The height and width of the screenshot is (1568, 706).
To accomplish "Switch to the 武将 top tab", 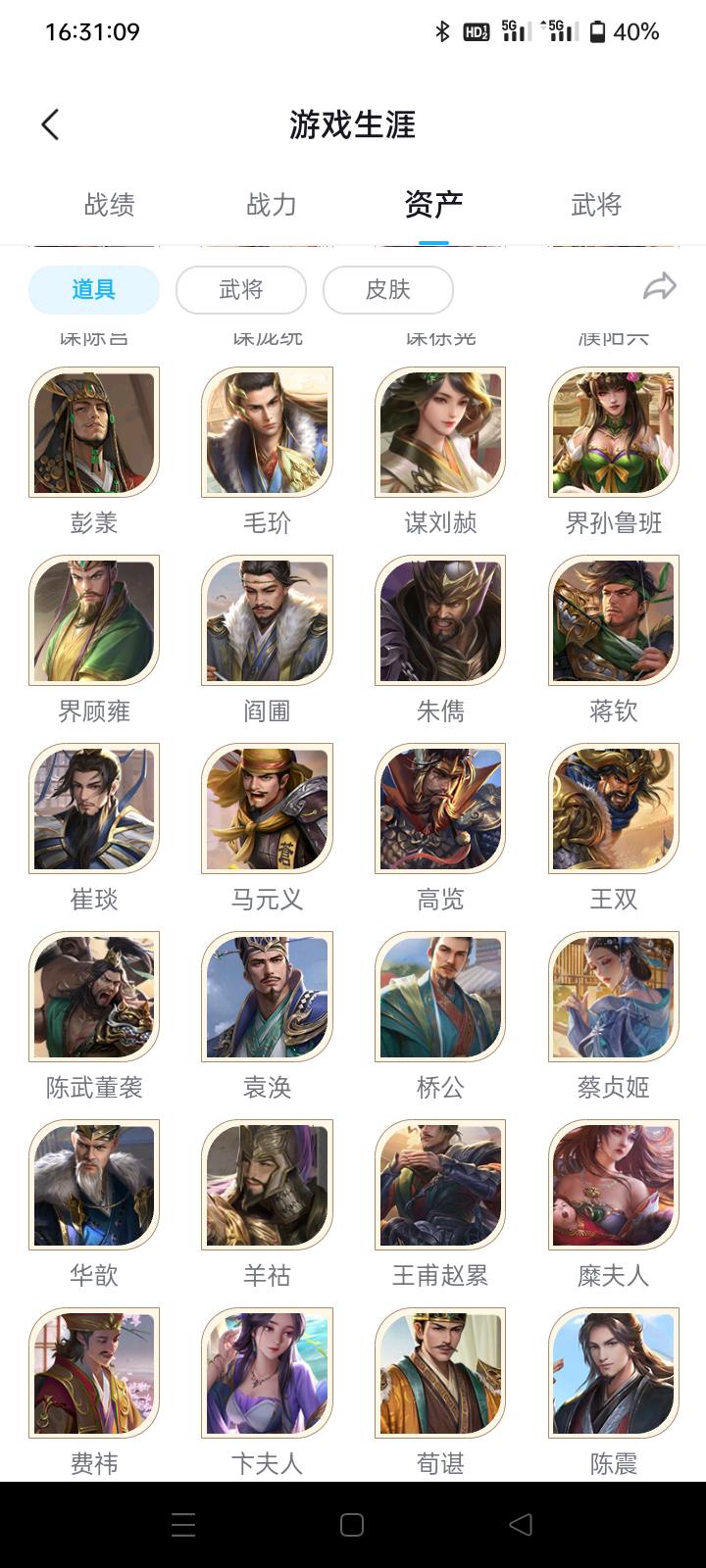I will point(596,205).
